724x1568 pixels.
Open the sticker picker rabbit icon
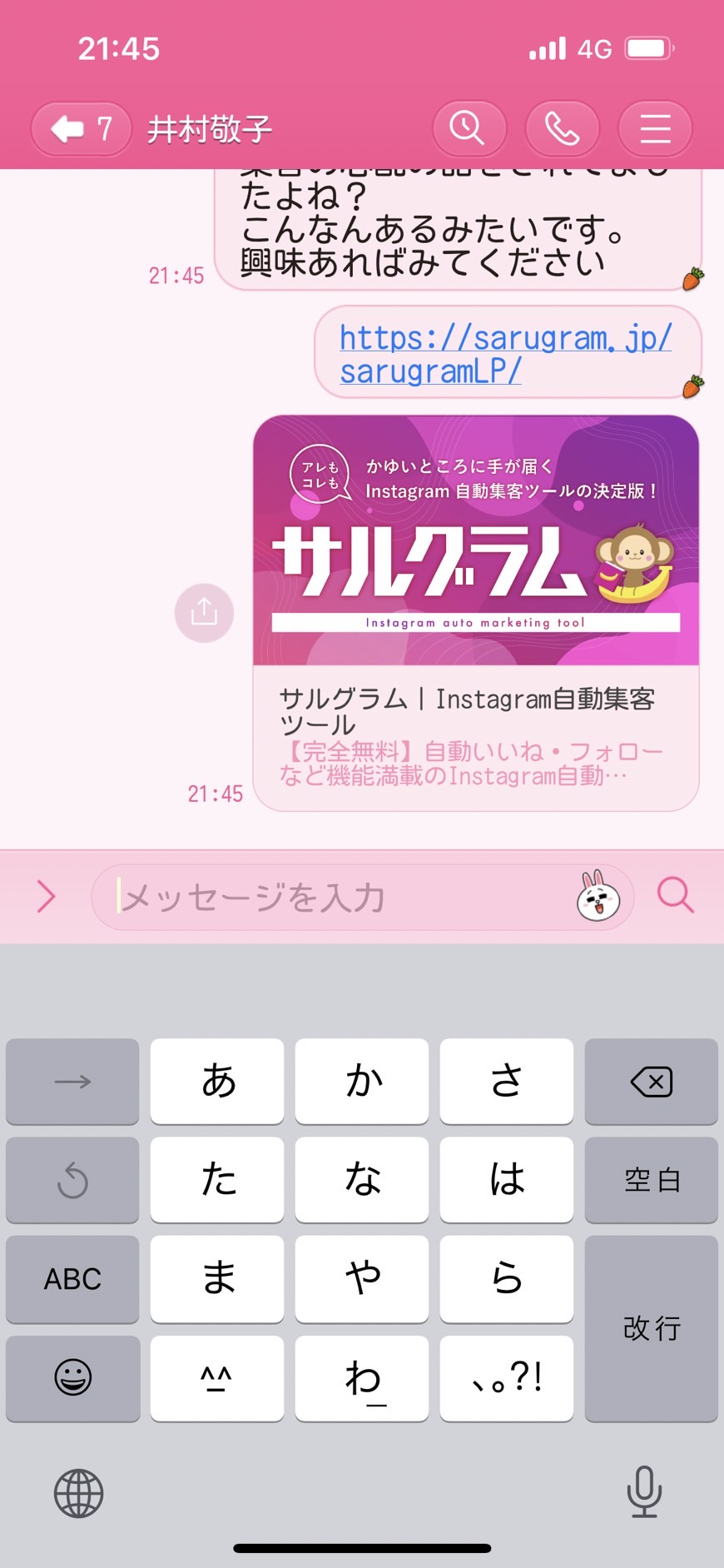point(598,896)
